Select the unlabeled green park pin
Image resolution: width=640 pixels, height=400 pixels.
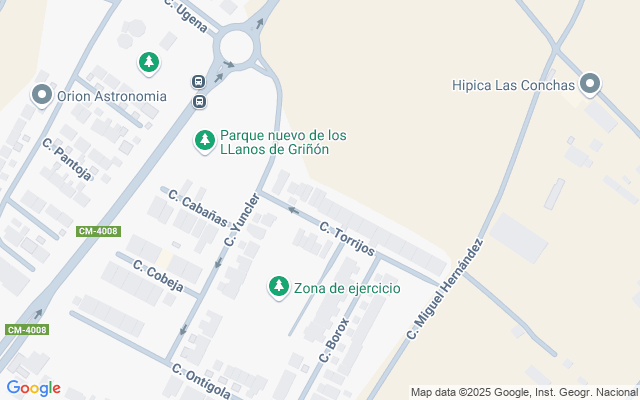click(149, 63)
